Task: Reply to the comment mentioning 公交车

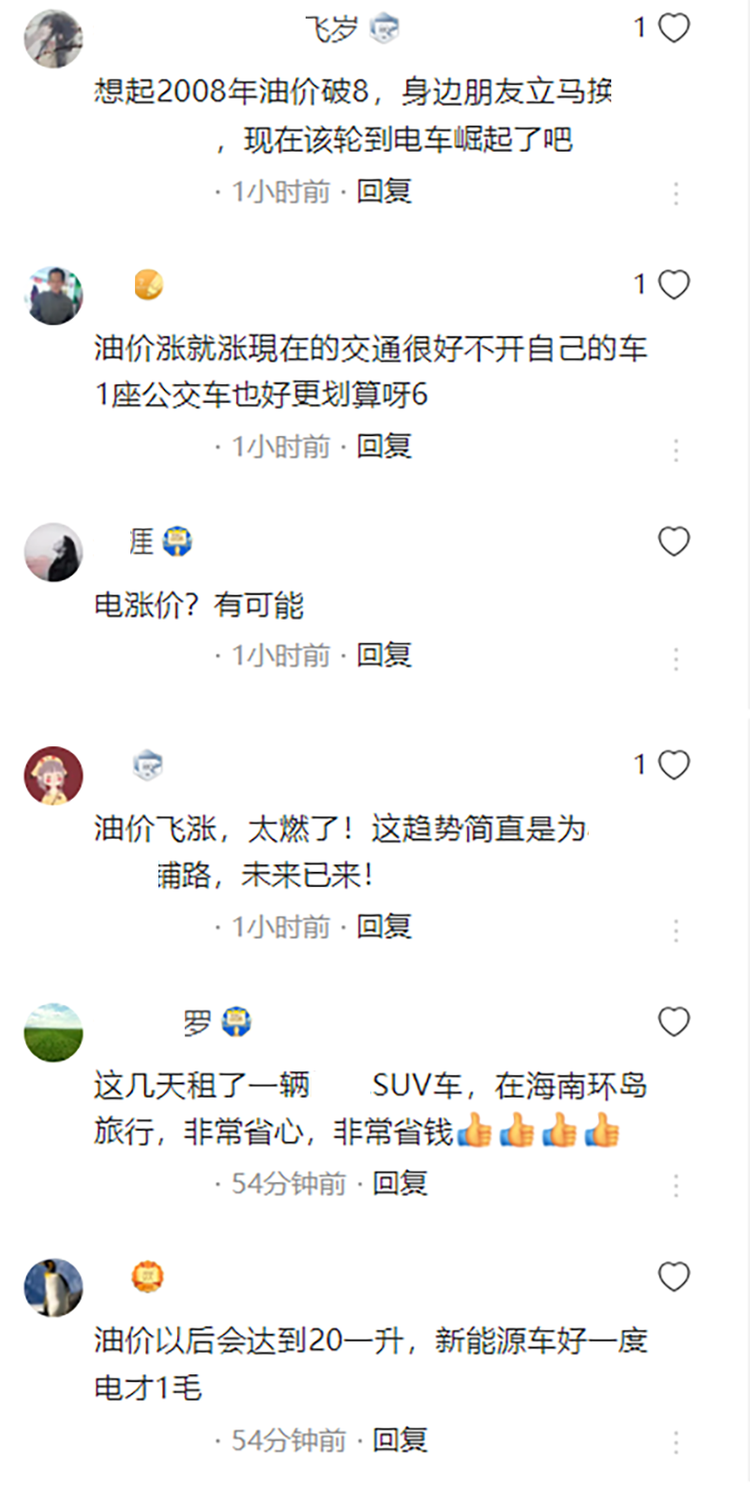Action: pyautogui.click(x=385, y=446)
